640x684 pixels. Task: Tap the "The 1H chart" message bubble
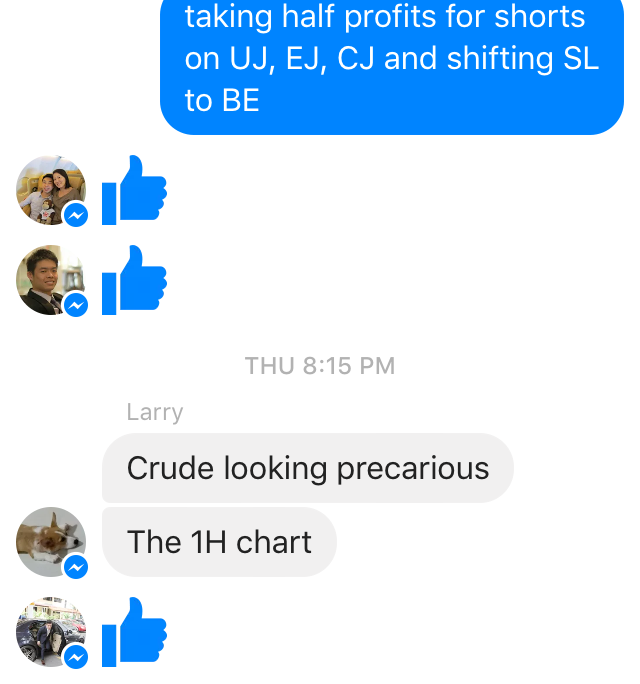[219, 542]
